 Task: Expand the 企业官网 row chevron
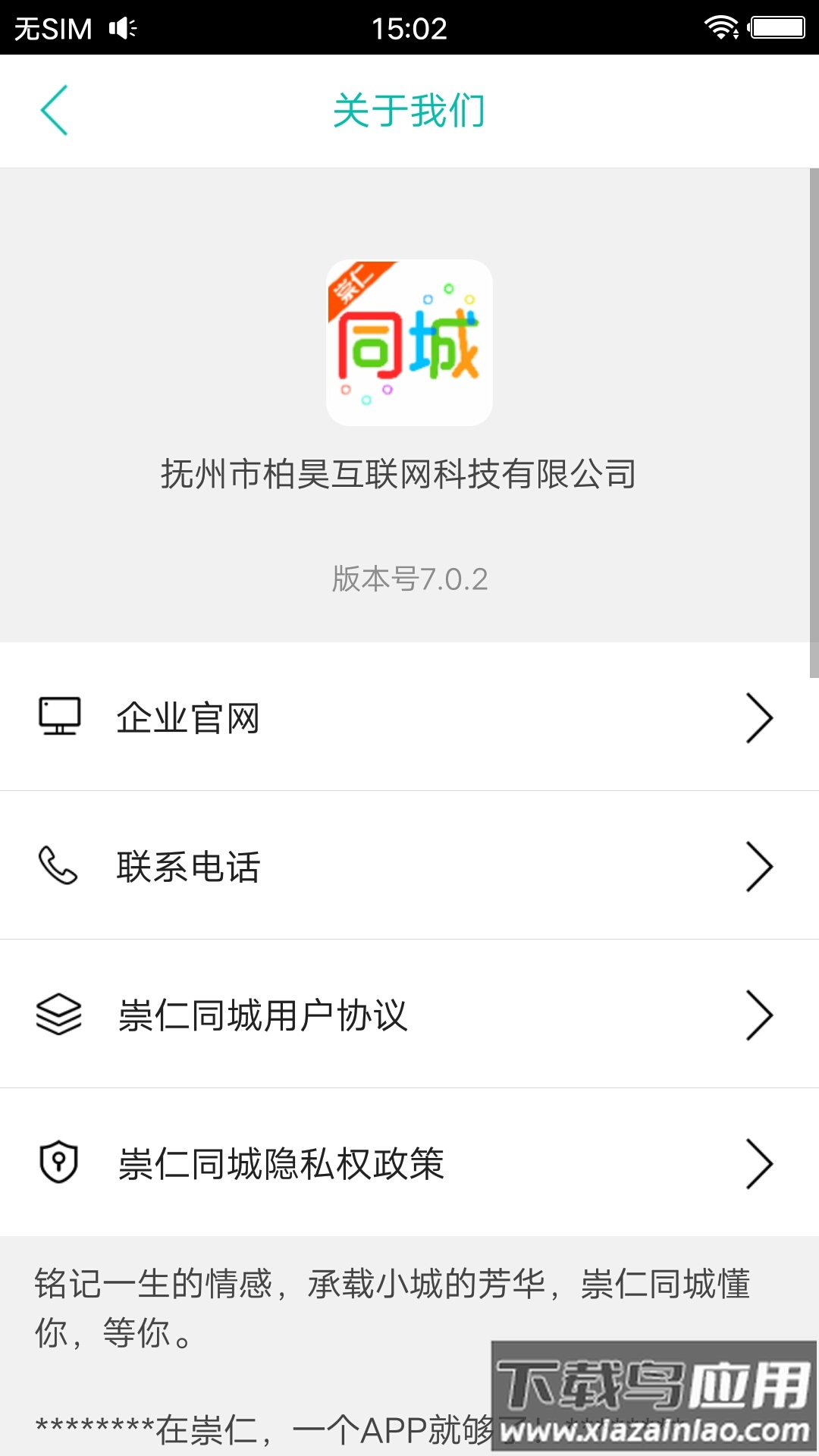pyautogui.click(x=758, y=717)
